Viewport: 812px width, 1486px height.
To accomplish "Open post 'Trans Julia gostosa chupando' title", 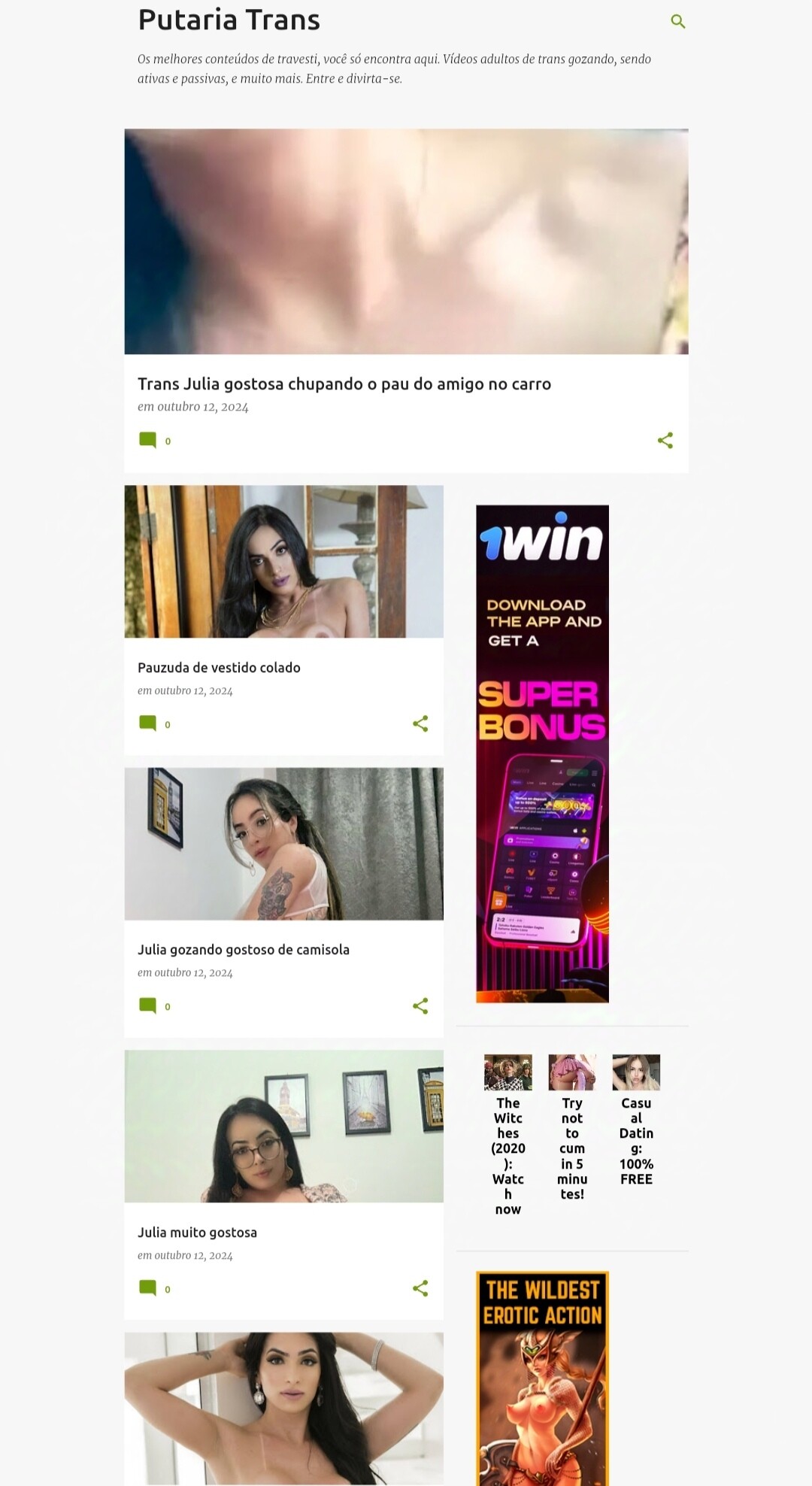I will (344, 384).
